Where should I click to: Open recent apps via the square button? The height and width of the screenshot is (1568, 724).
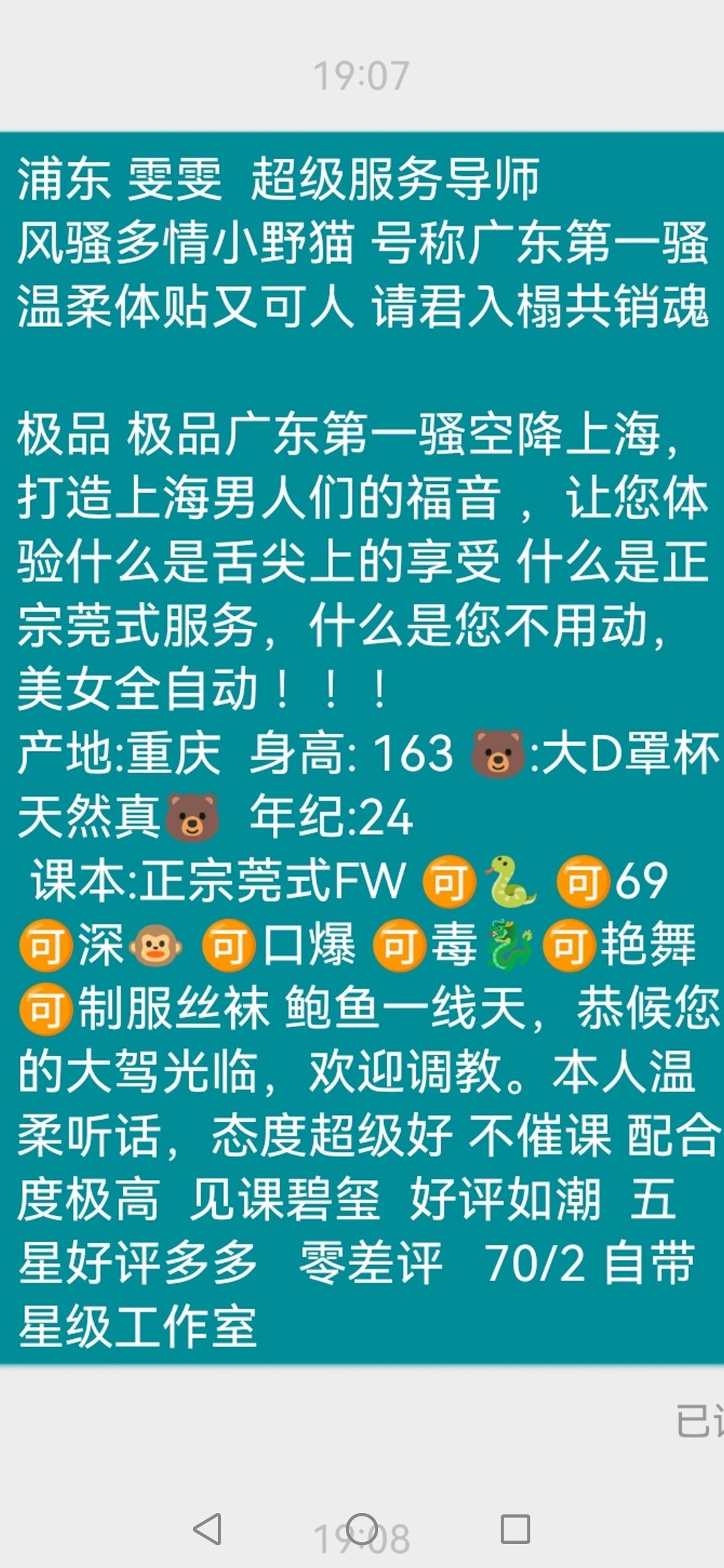point(516,1529)
